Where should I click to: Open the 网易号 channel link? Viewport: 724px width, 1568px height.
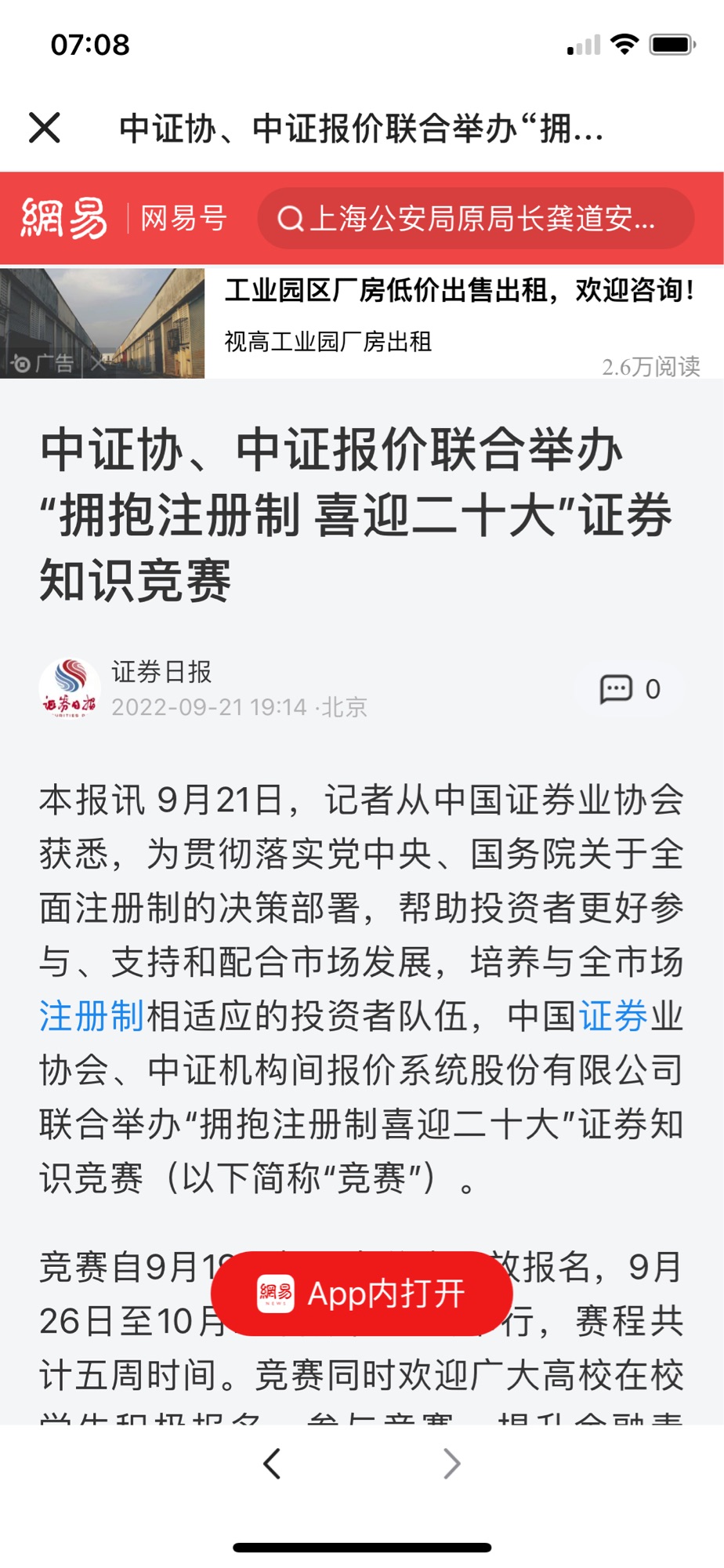pyautogui.click(x=183, y=219)
